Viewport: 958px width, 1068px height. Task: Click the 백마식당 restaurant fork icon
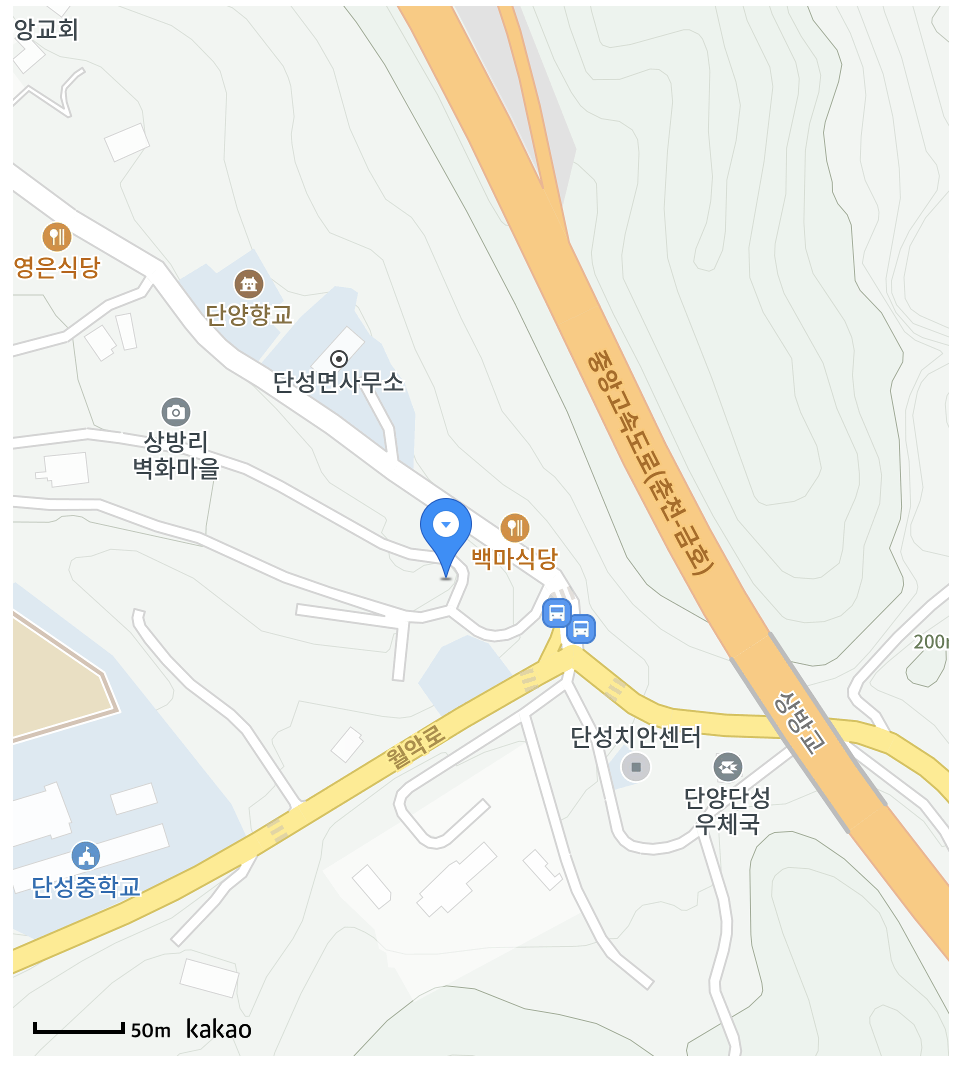click(x=513, y=528)
